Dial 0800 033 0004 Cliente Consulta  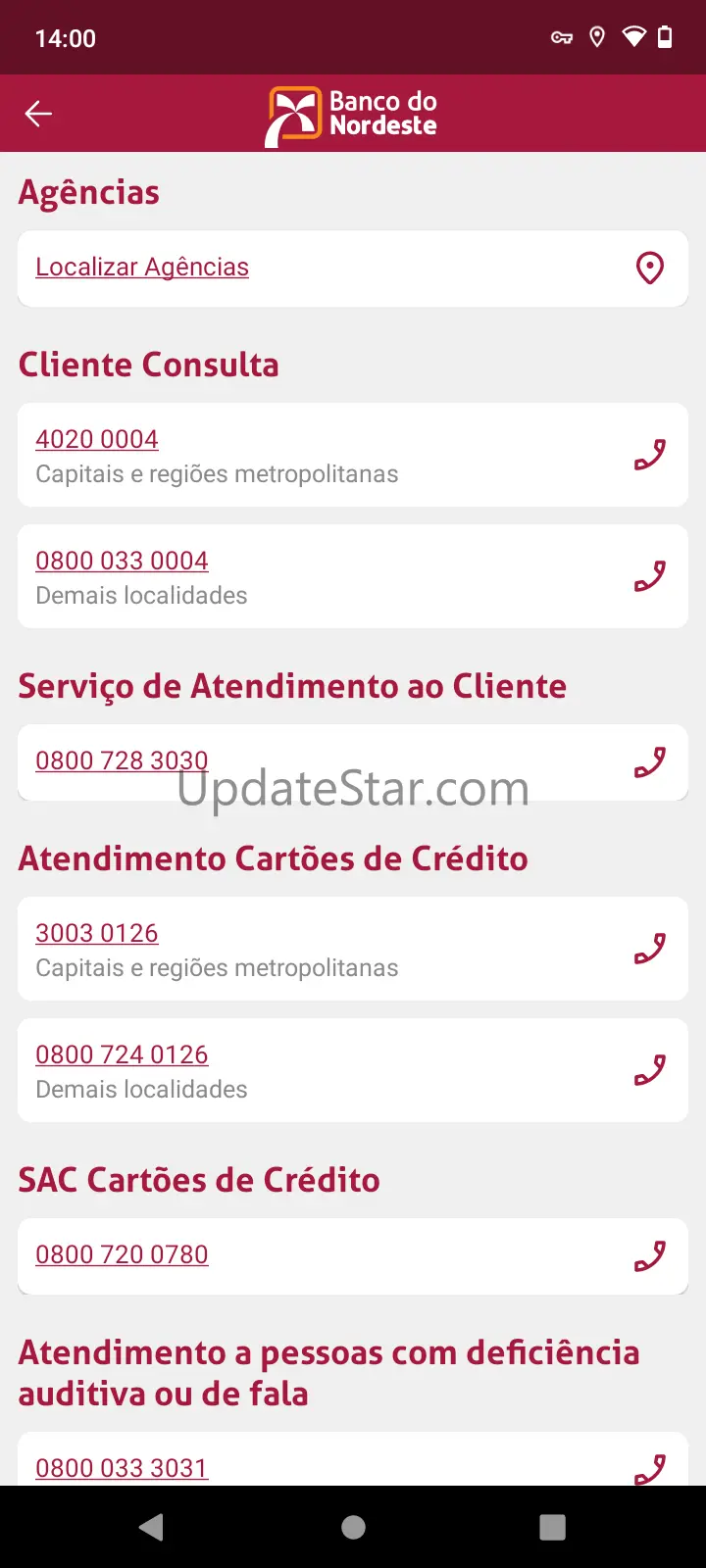(122, 561)
